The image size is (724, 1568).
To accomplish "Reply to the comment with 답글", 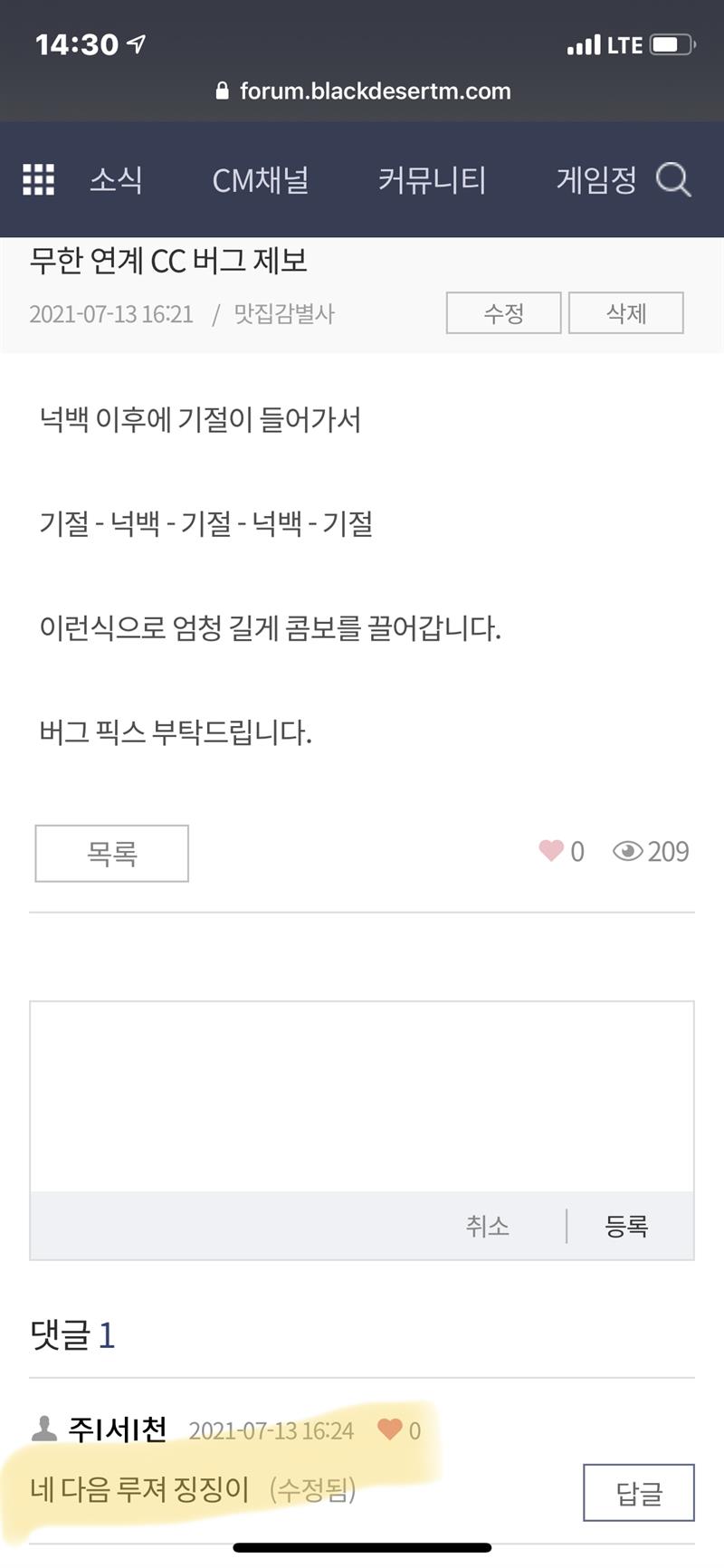I will [x=639, y=1492].
